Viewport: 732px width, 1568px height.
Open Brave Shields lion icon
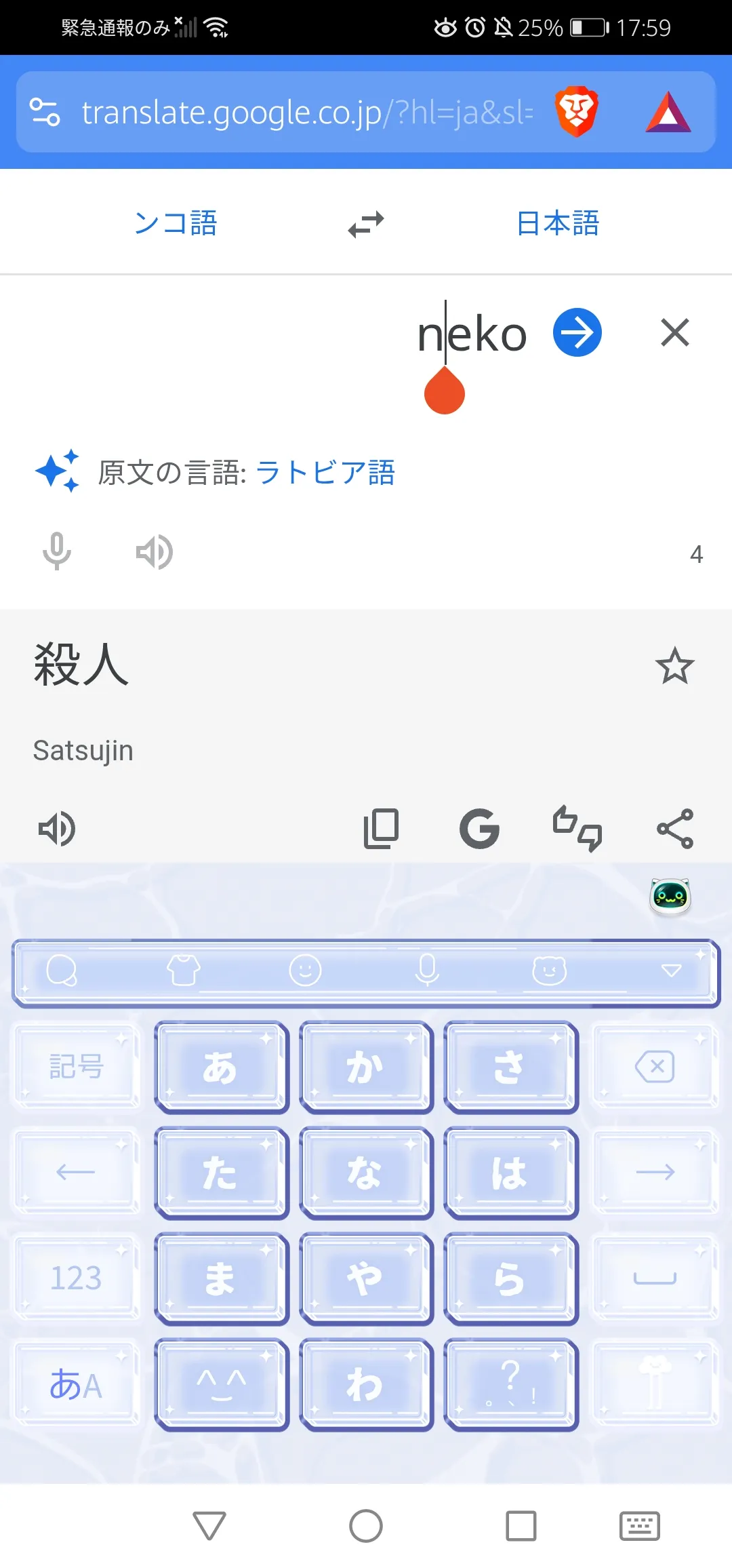[576, 112]
